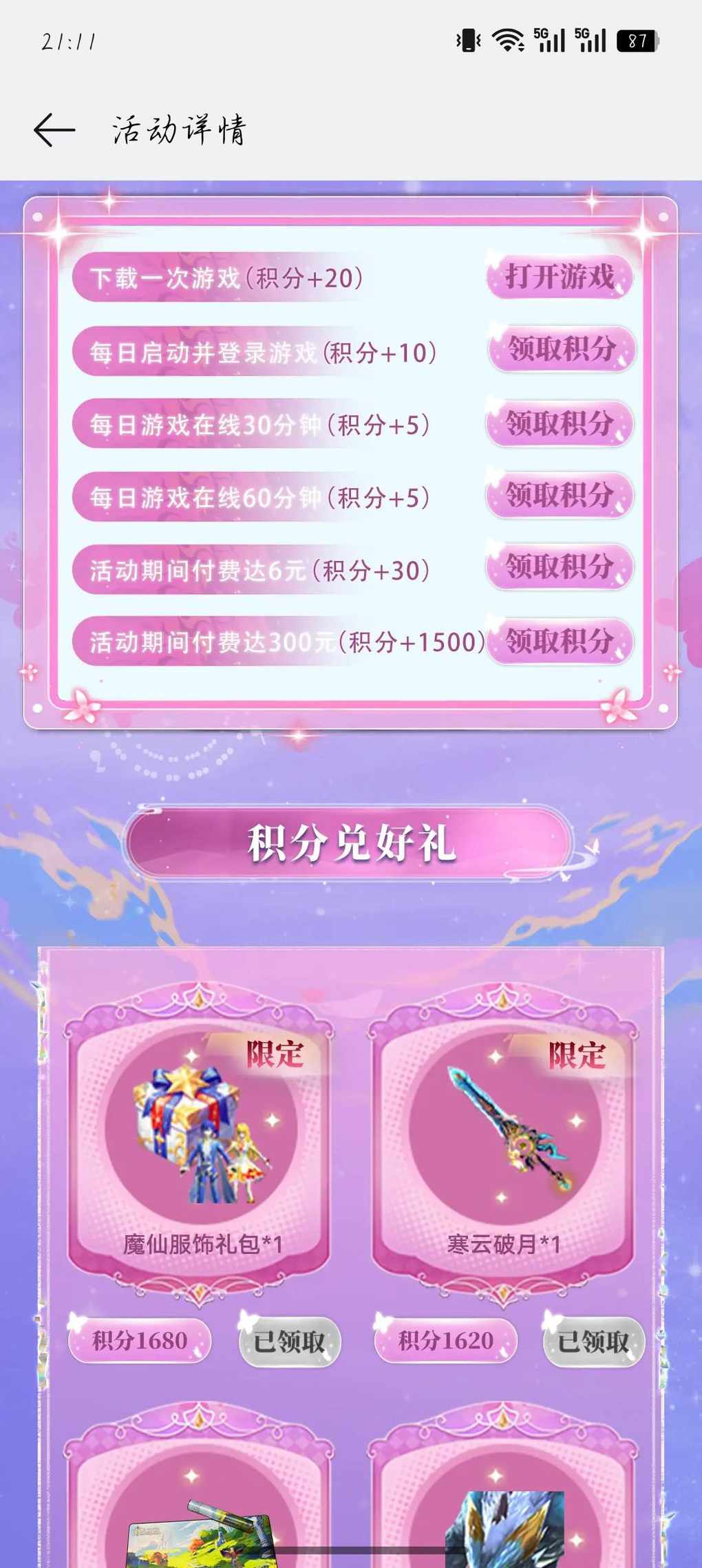Claim points for 每日游戏在线30分钟
702x1568 pixels.
tap(560, 423)
